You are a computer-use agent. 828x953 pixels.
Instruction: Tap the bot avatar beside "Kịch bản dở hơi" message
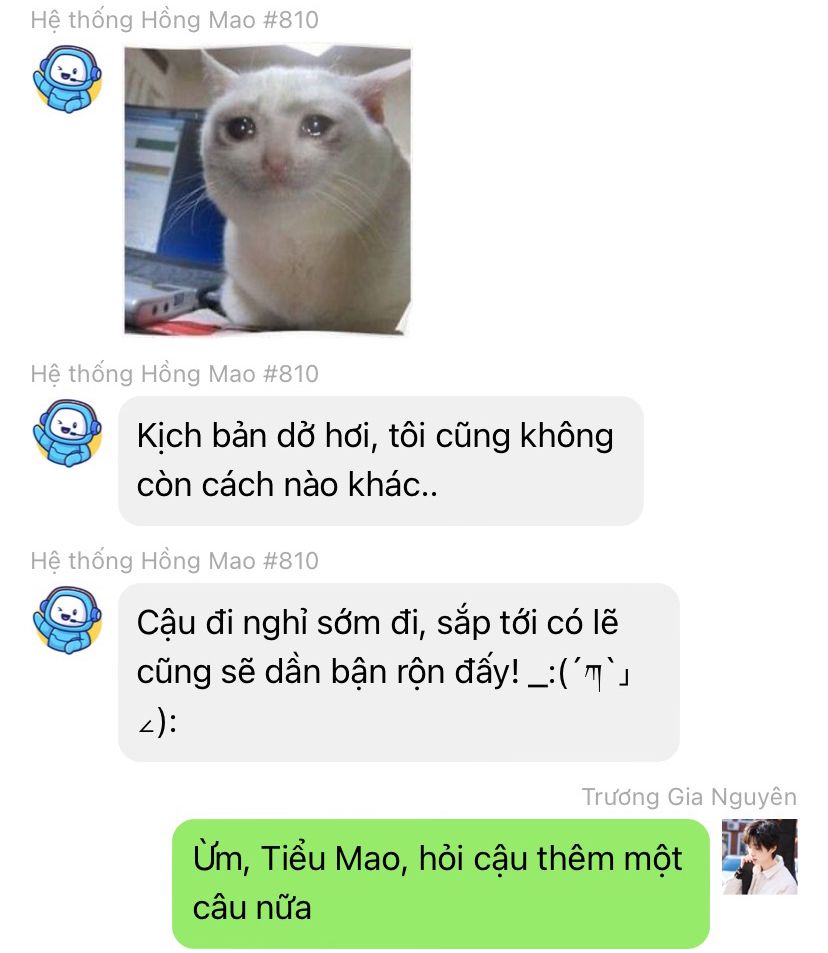tap(68, 432)
